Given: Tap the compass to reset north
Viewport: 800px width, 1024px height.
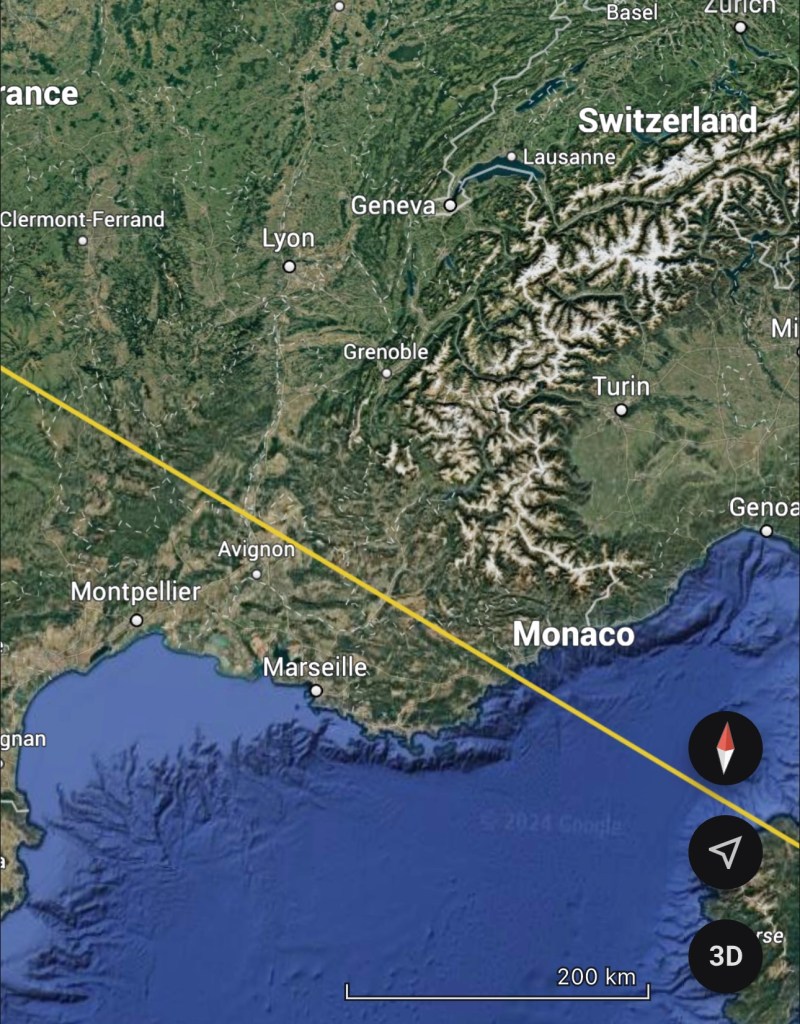Looking at the screenshot, I should (725, 748).
